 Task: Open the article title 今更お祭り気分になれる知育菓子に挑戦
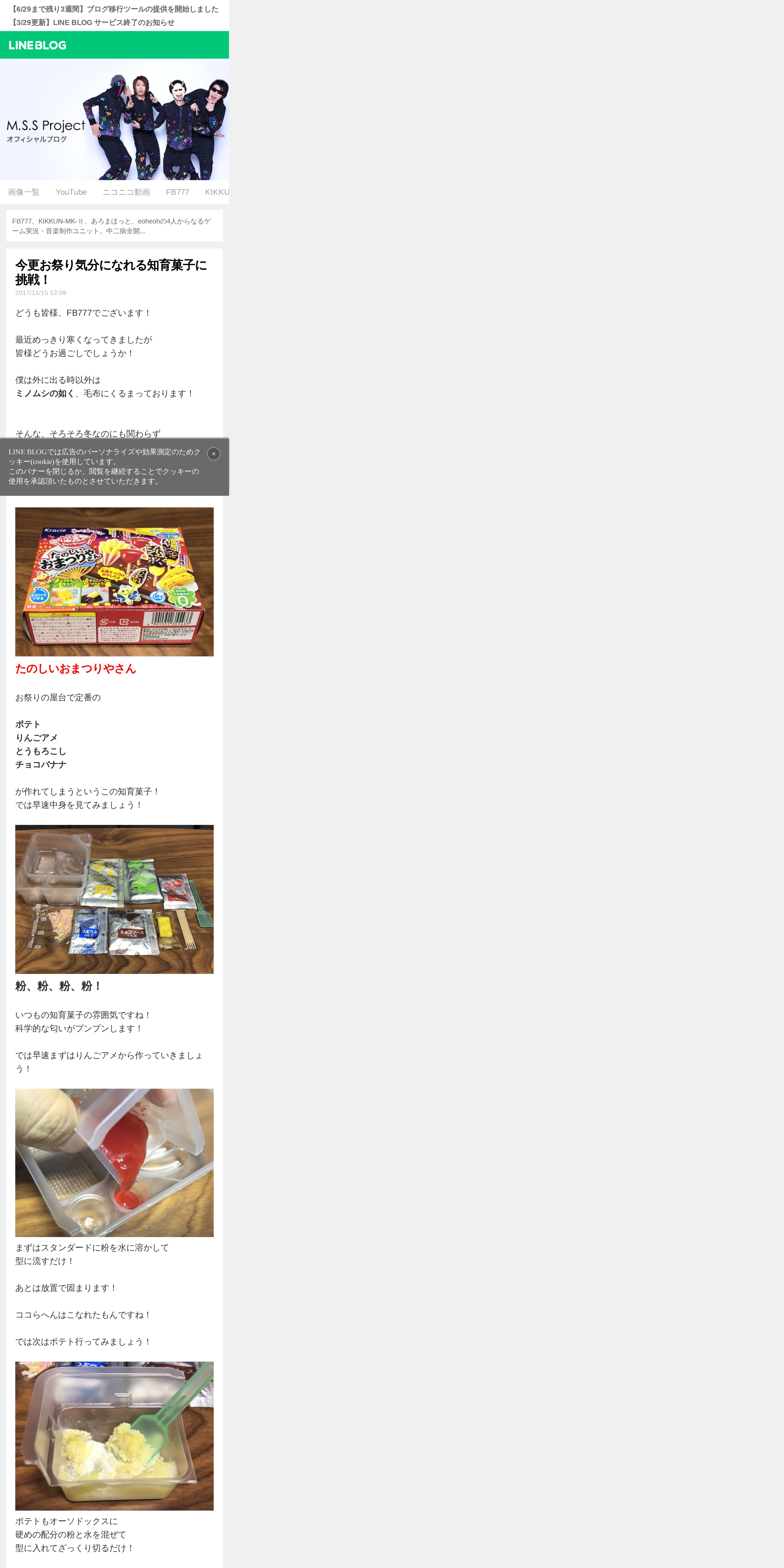point(111,272)
